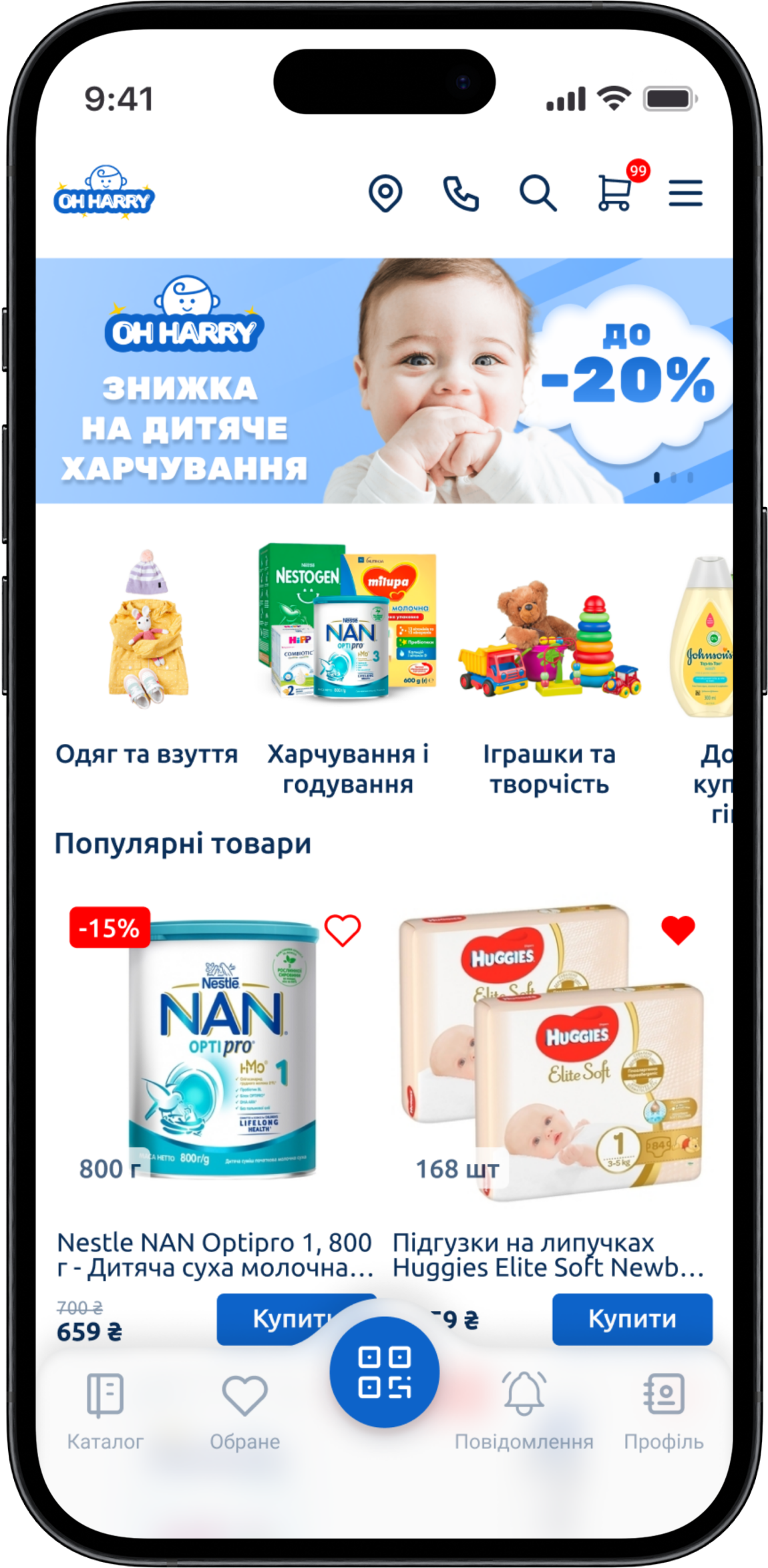Open the baby food discount banner
768x1568 pixels.
(384, 381)
